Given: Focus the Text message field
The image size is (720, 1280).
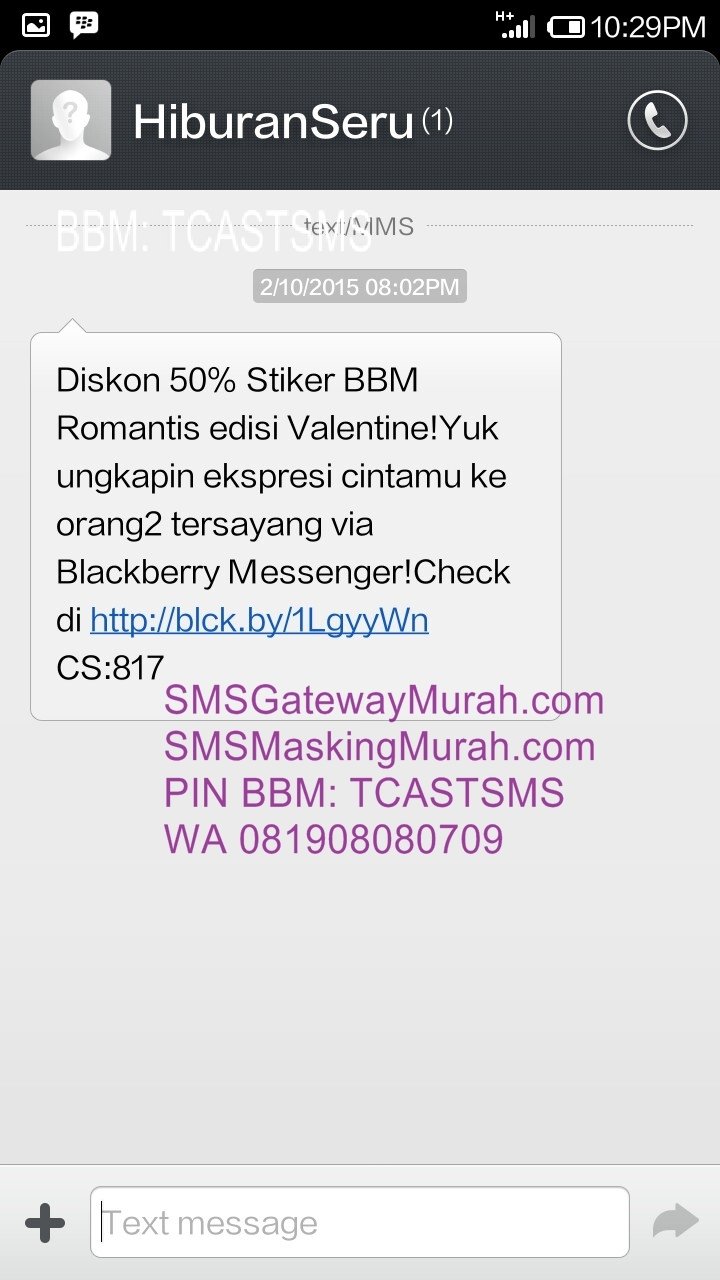Looking at the screenshot, I should click(x=360, y=1222).
